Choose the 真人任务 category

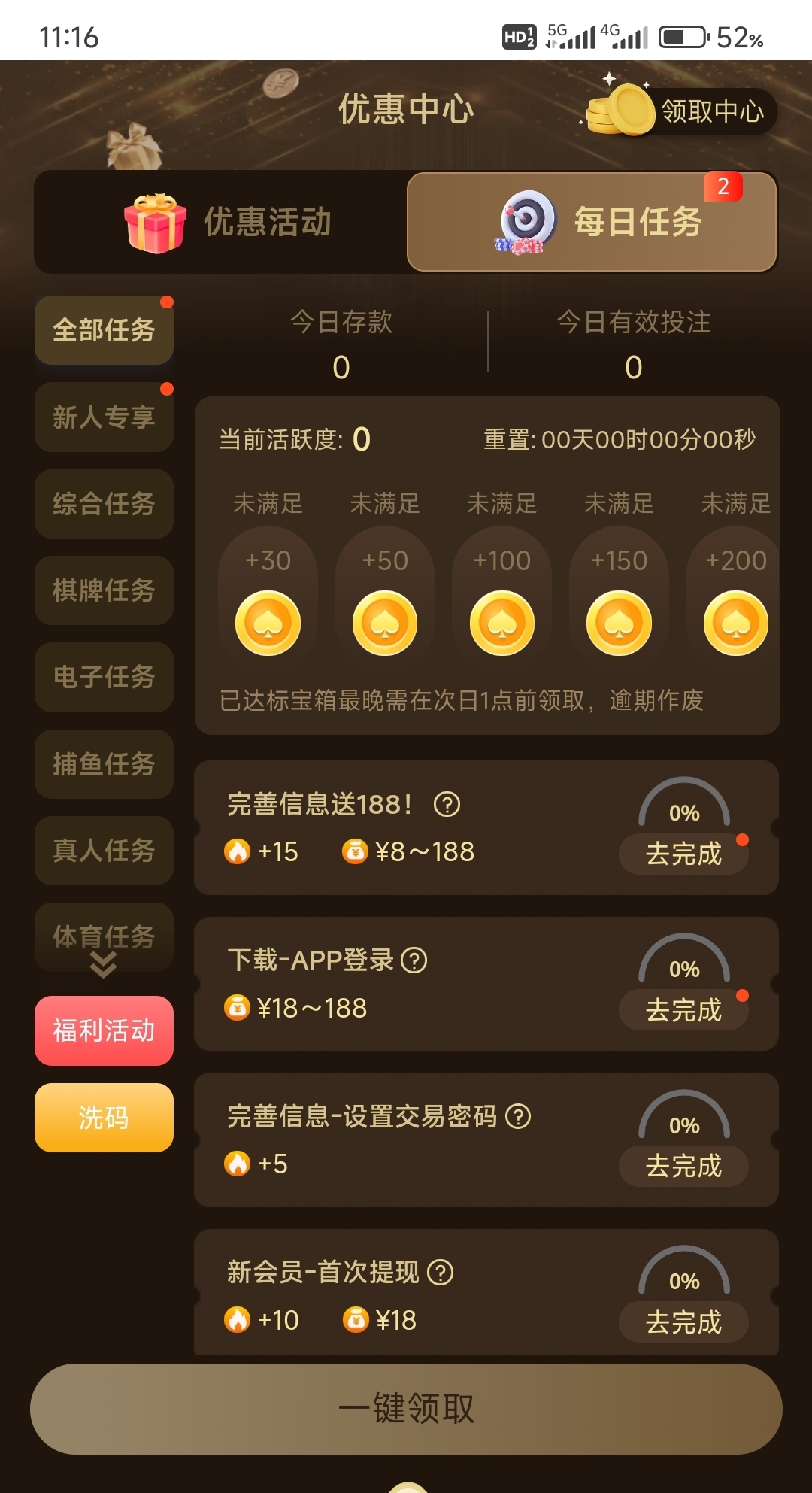(x=104, y=851)
